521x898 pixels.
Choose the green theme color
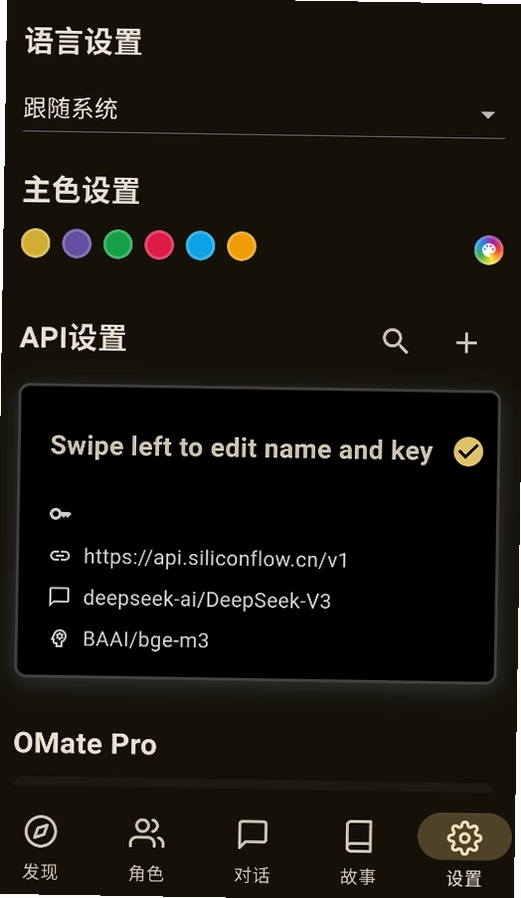[x=118, y=245]
